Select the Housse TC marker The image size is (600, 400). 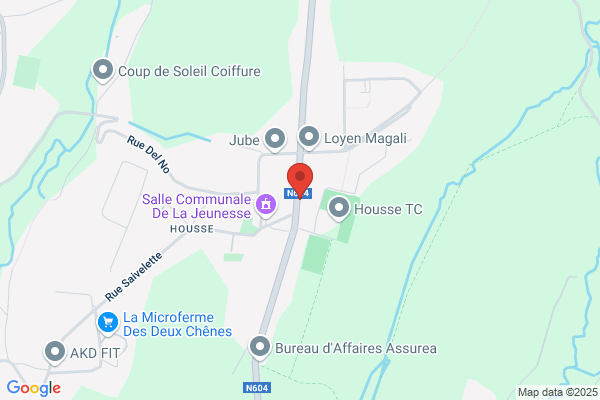pos(339,208)
